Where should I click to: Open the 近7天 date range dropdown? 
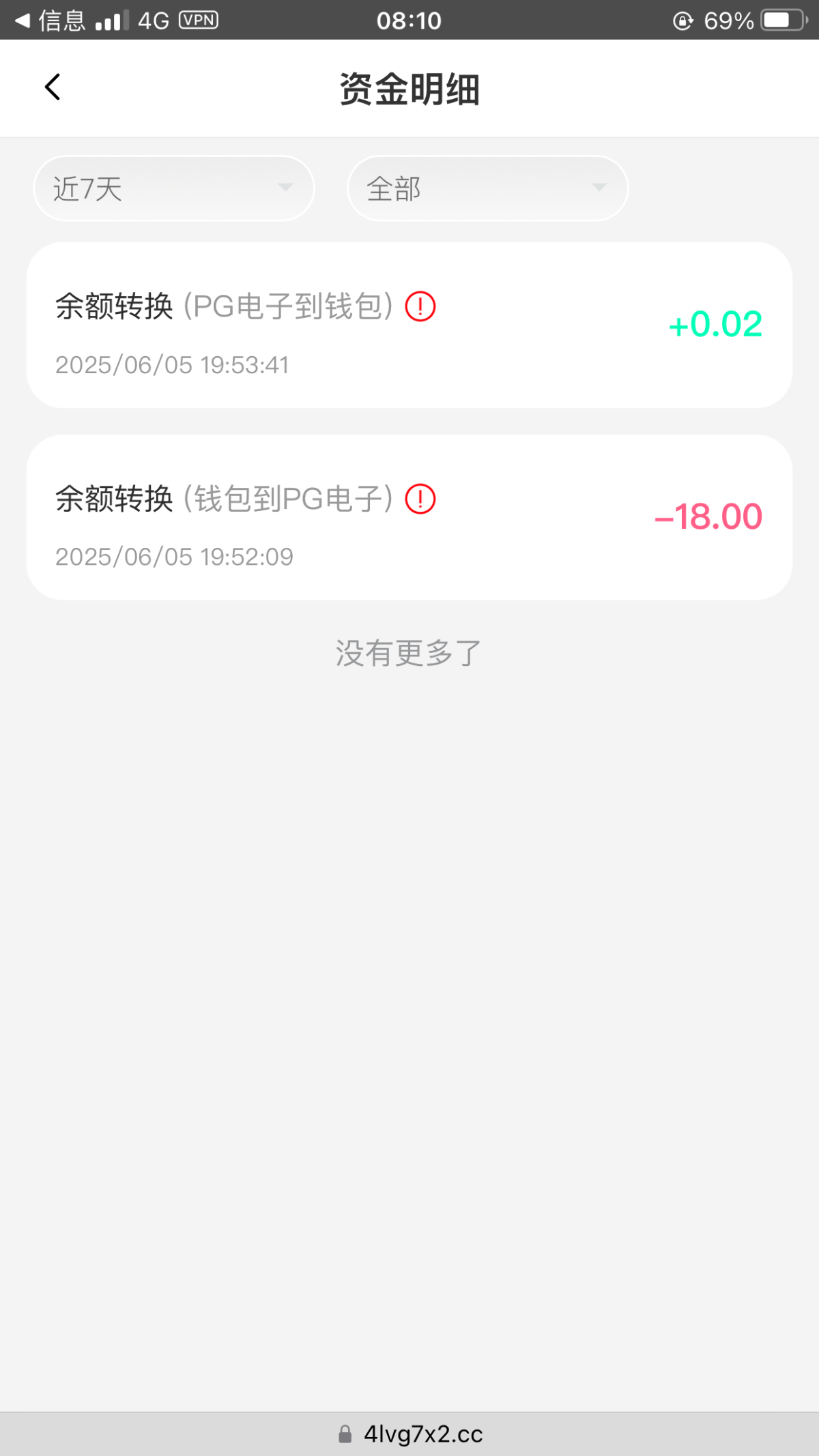tap(174, 188)
